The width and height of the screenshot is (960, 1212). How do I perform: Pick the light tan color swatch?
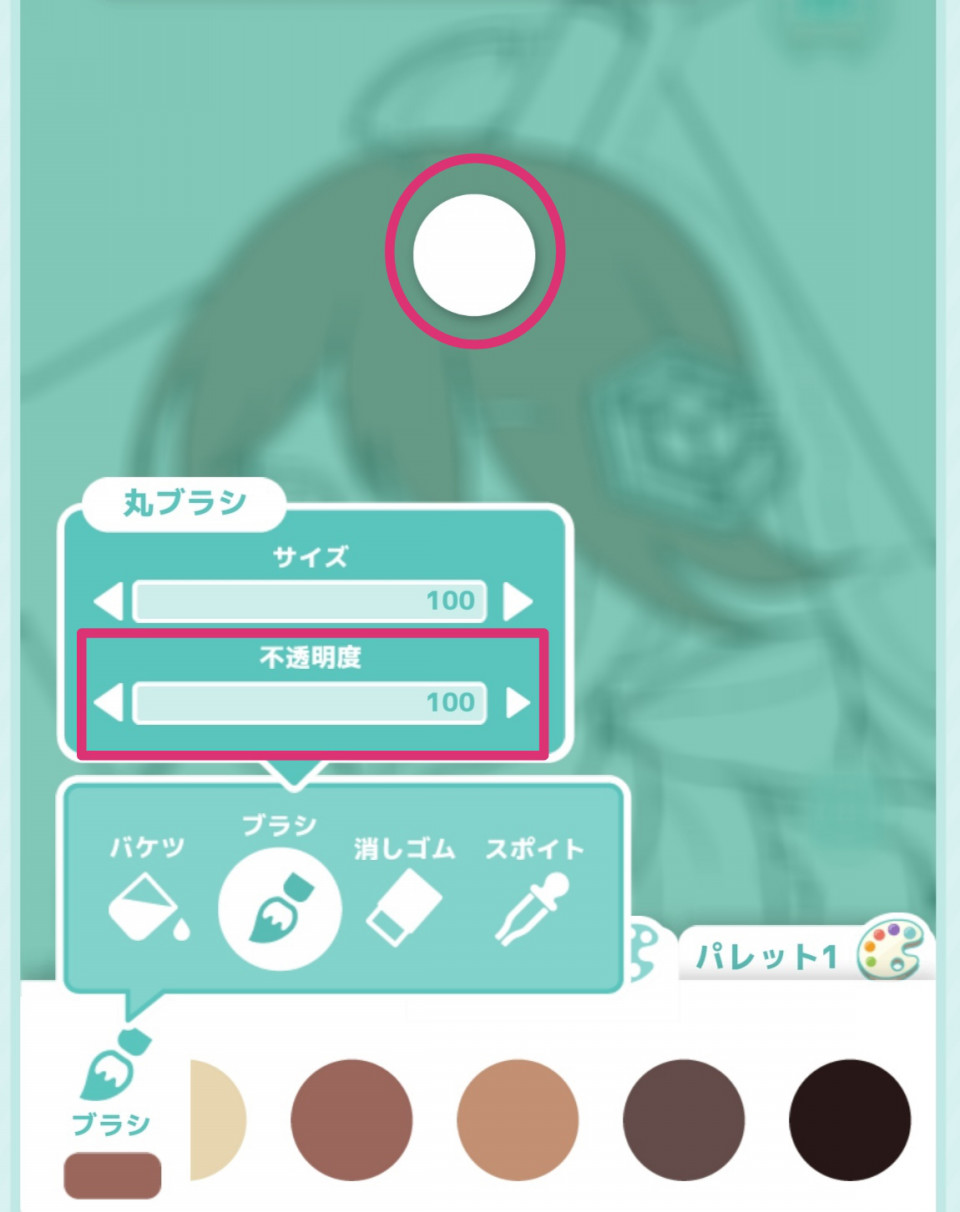coord(517,1120)
